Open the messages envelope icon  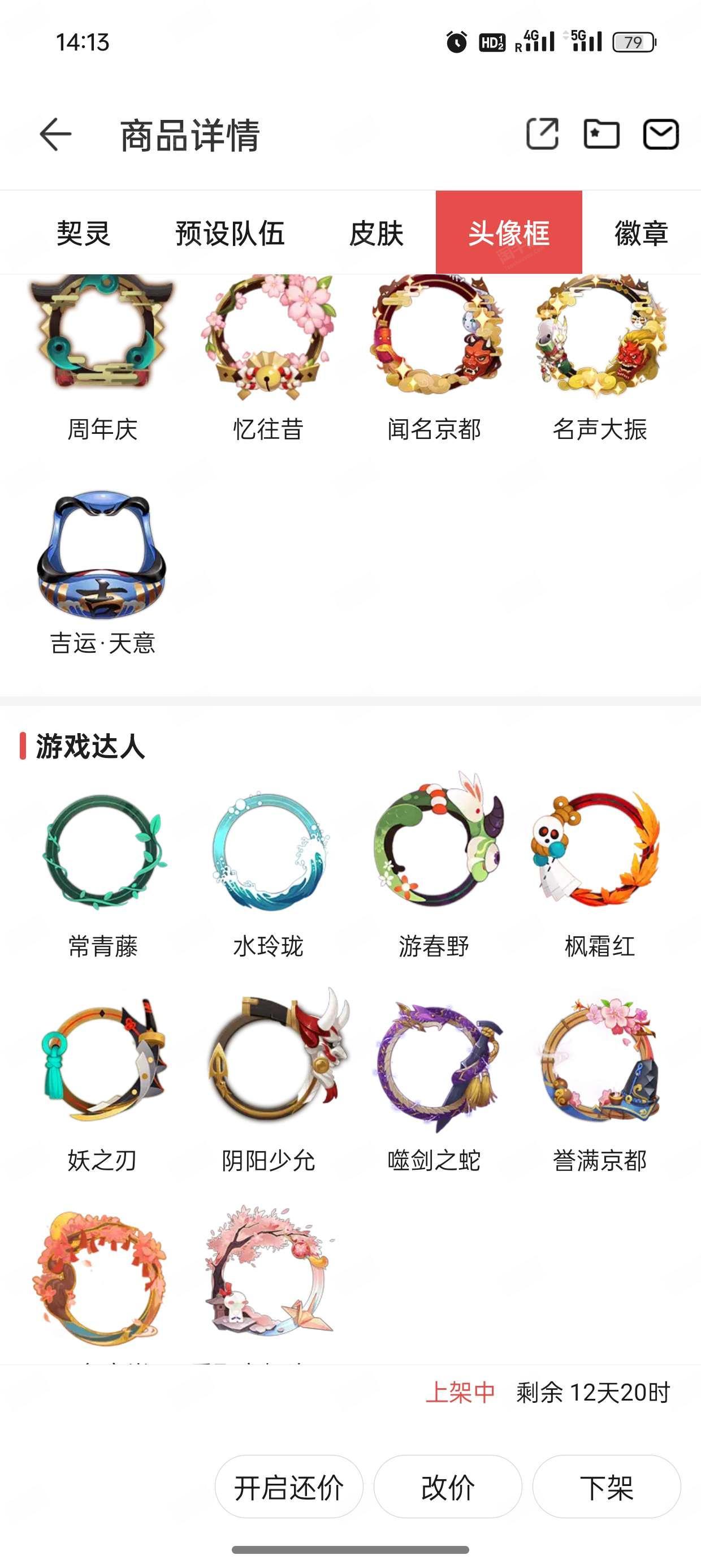[x=661, y=134]
